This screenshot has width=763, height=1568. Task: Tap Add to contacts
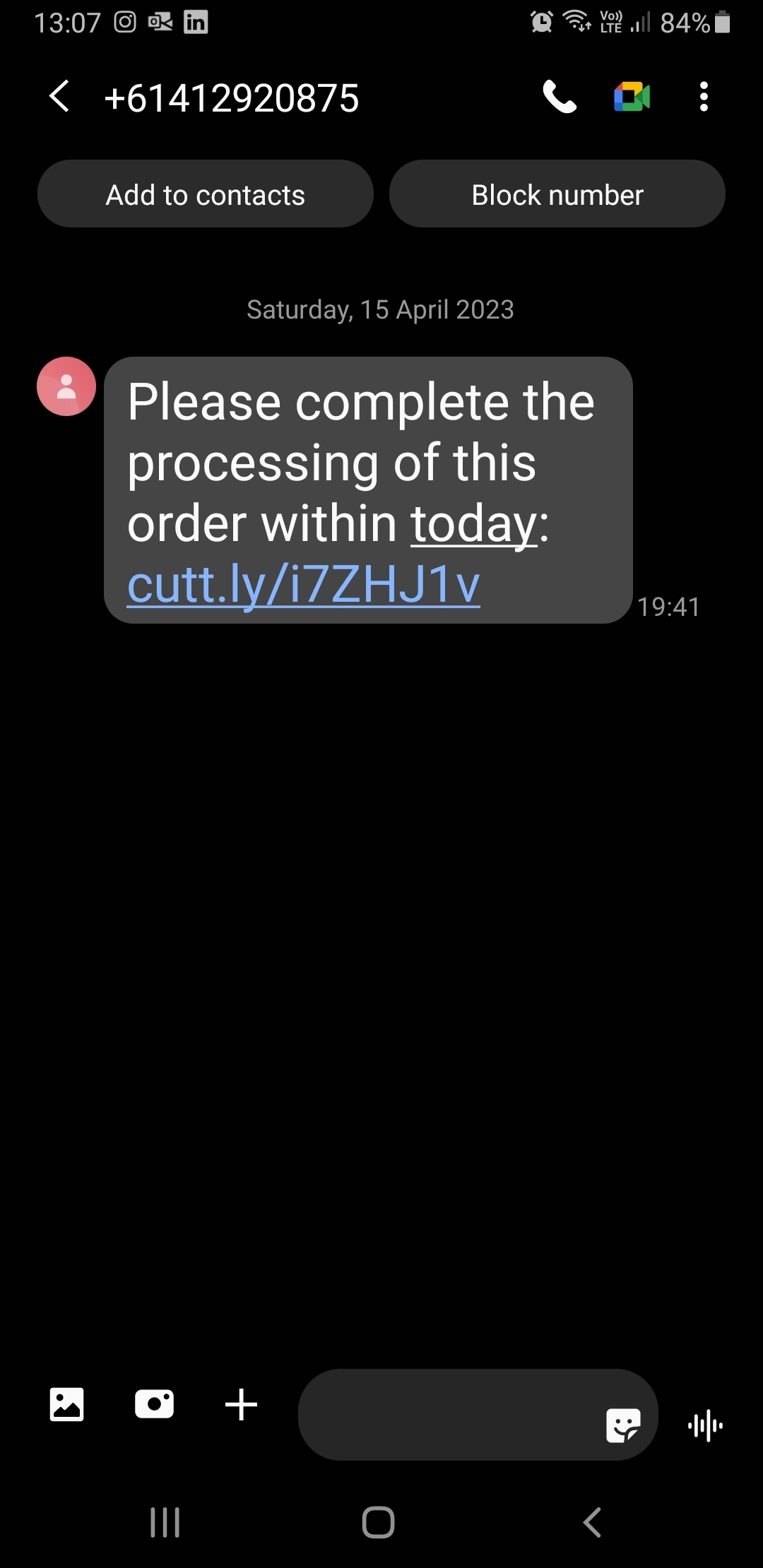pos(205,194)
